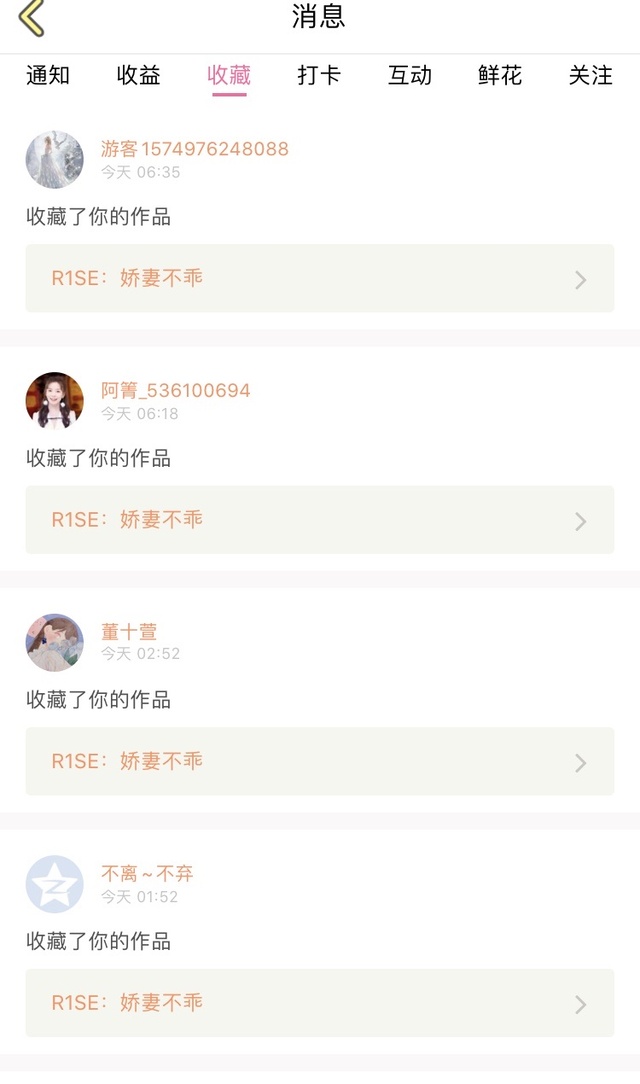Image resolution: width=640 pixels, height=1084 pixels.
Task: Open the work collected by 不离~不弃
Action: (320, 1002)
